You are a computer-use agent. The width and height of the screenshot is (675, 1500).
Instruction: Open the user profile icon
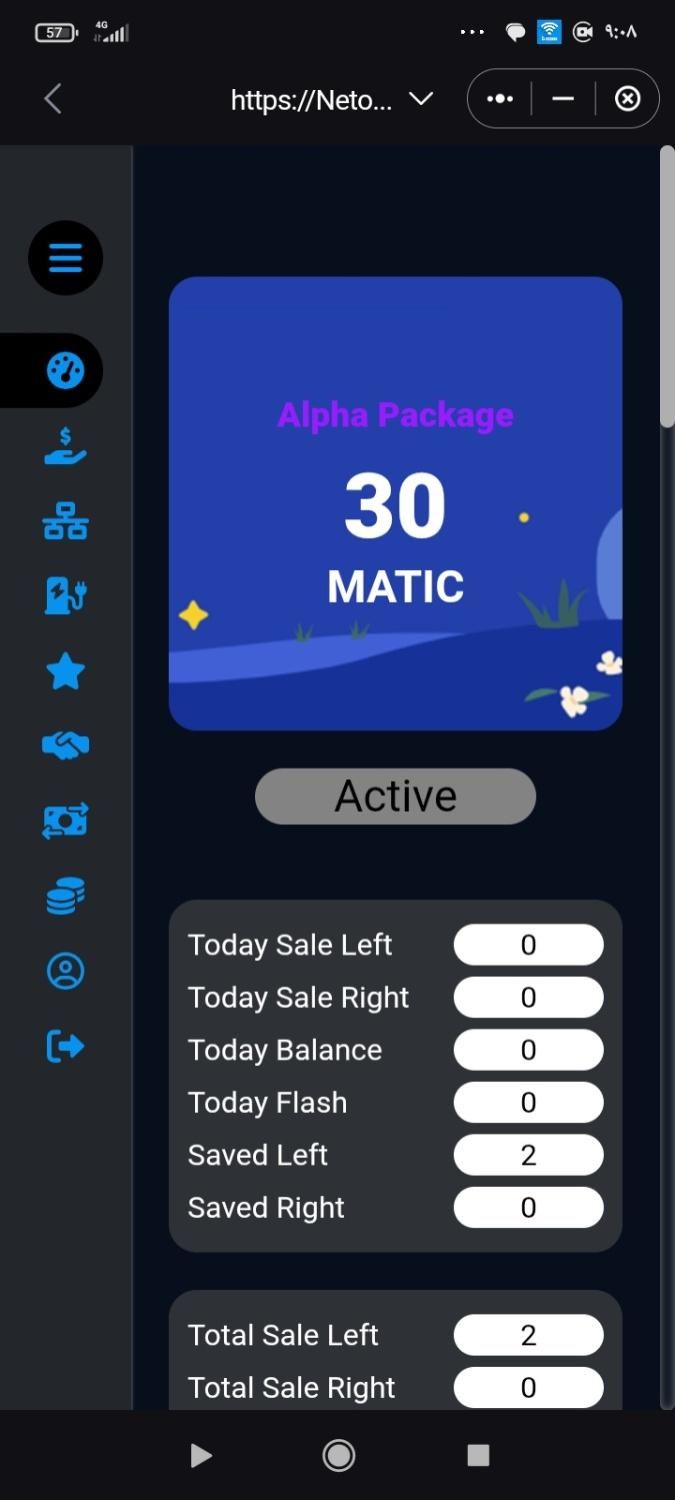(65, 971)
